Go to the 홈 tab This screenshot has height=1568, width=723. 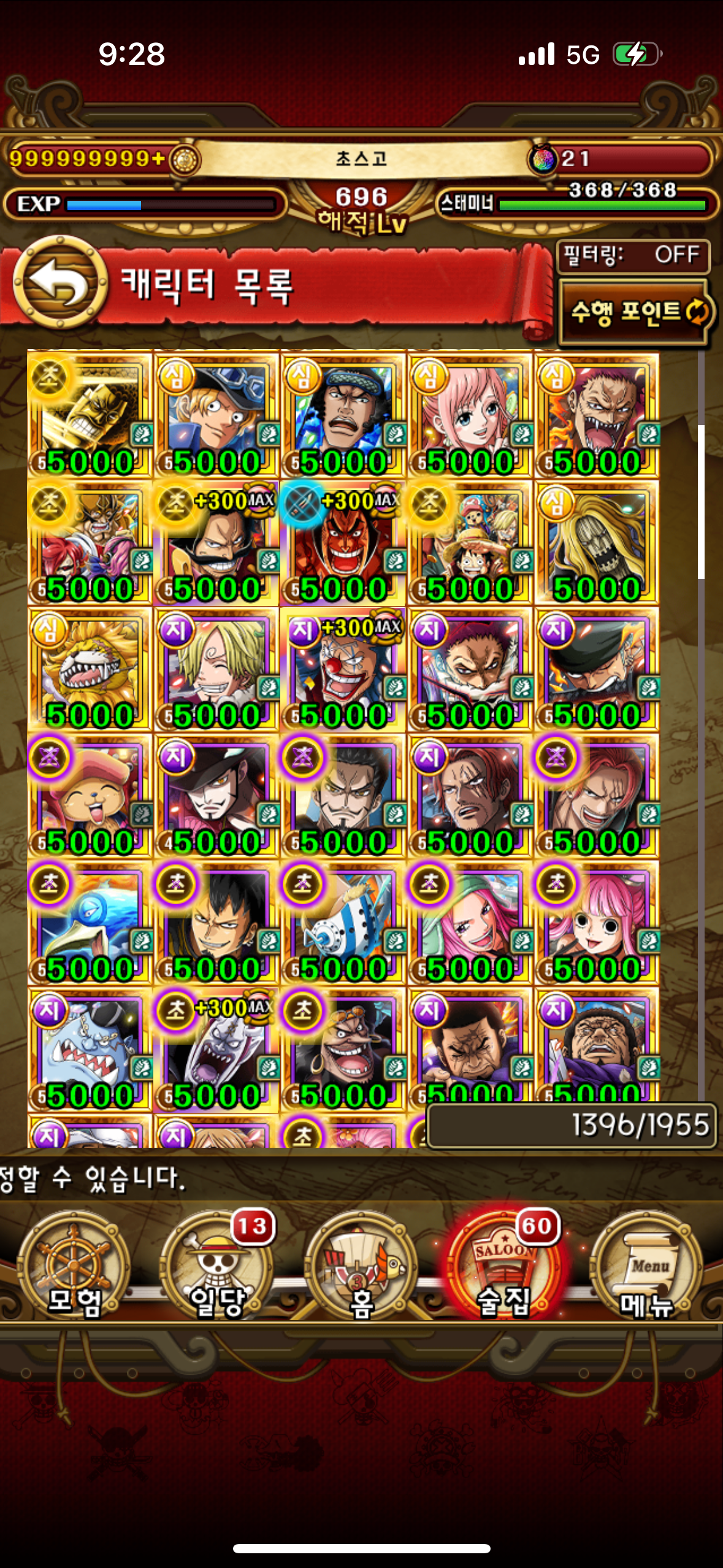(361, 1265)
